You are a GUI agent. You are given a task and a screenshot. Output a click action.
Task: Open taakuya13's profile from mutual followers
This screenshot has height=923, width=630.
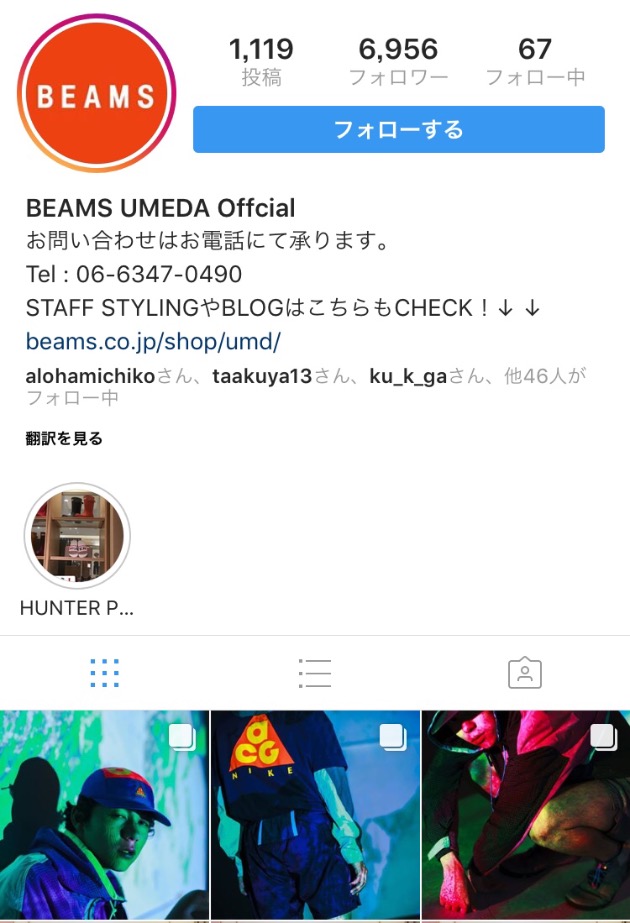(x=263, y=377)
